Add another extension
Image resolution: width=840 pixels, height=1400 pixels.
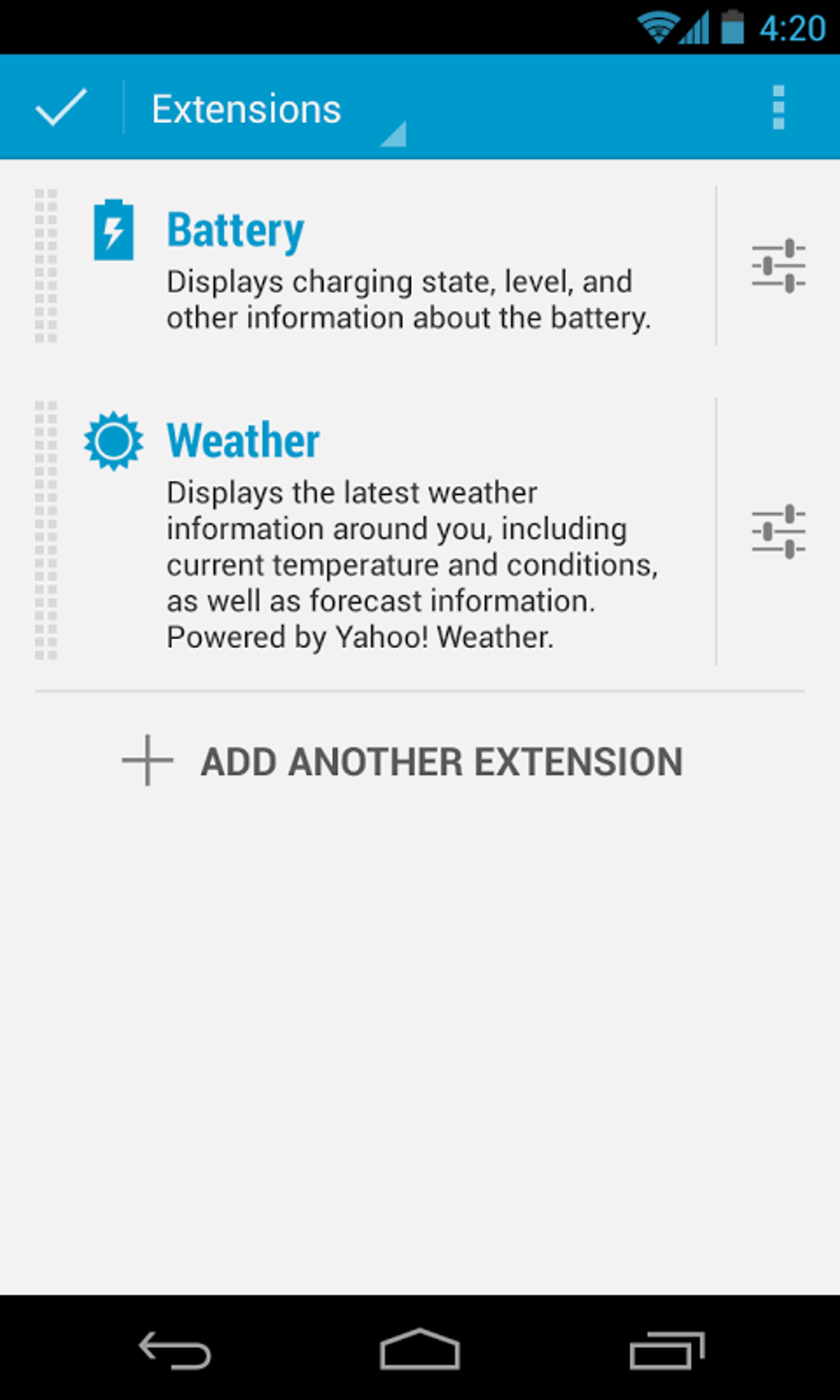[x=403, y=762]
